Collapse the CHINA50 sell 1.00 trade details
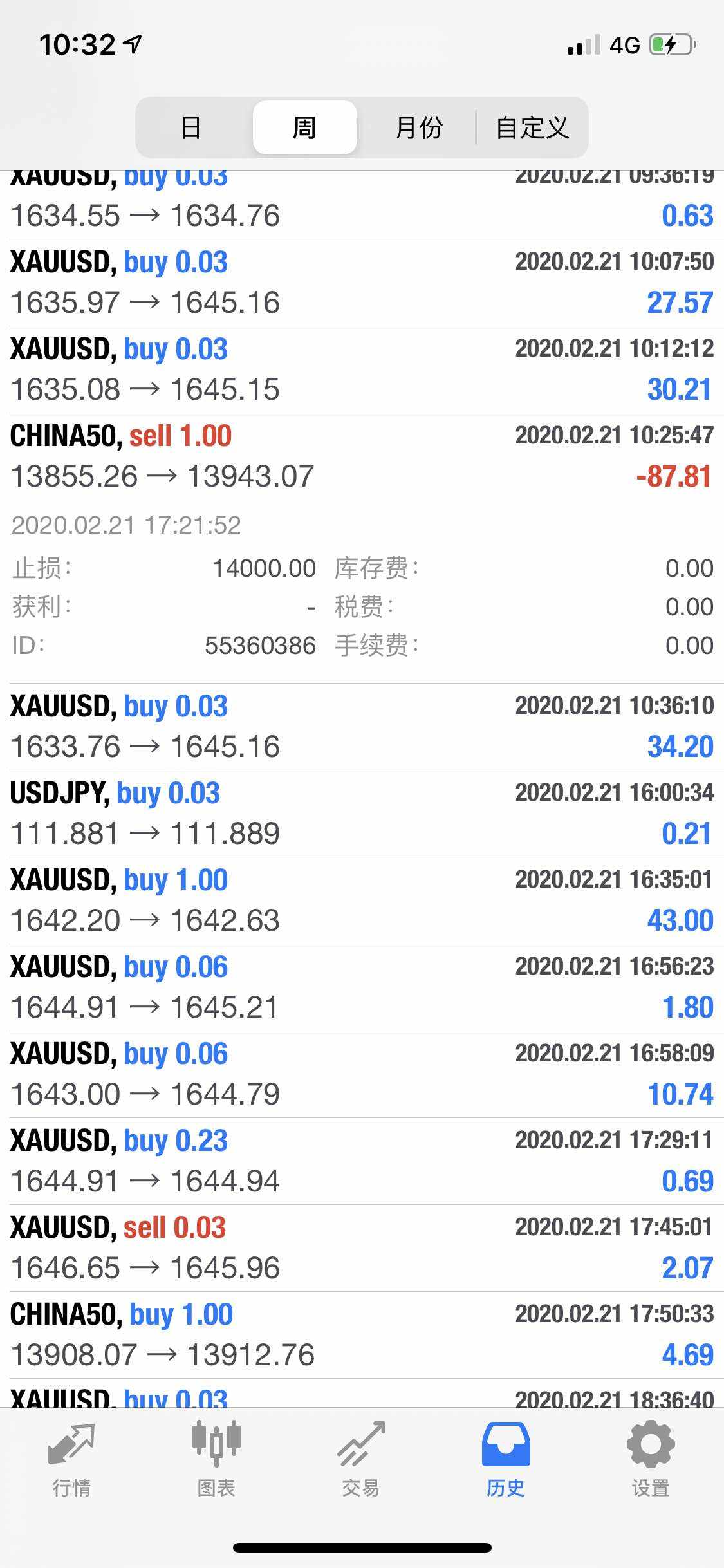724x1568 pixels. (x=362, y=456)
